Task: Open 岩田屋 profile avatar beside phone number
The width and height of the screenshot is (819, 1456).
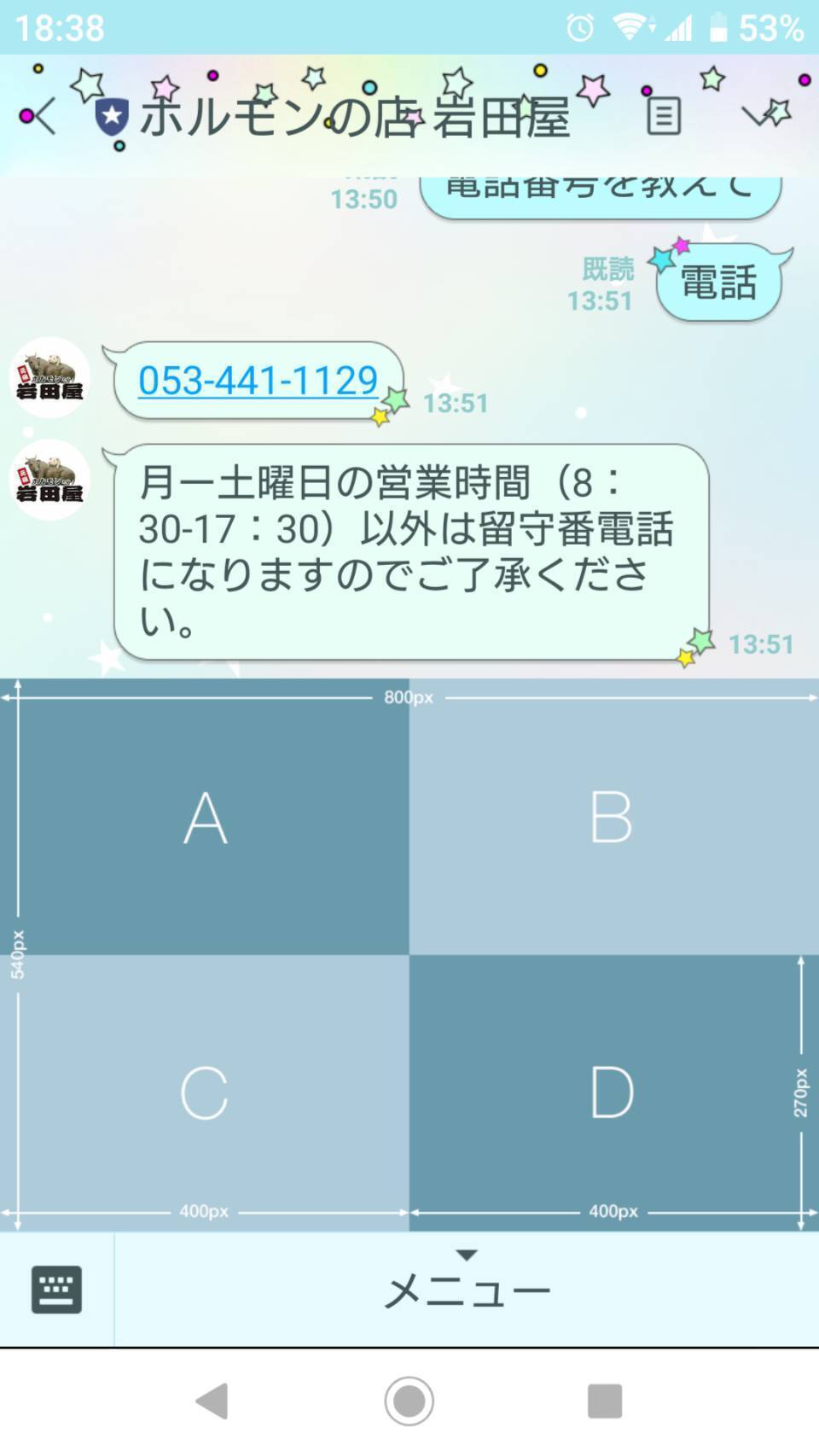Action: [49, 378]
